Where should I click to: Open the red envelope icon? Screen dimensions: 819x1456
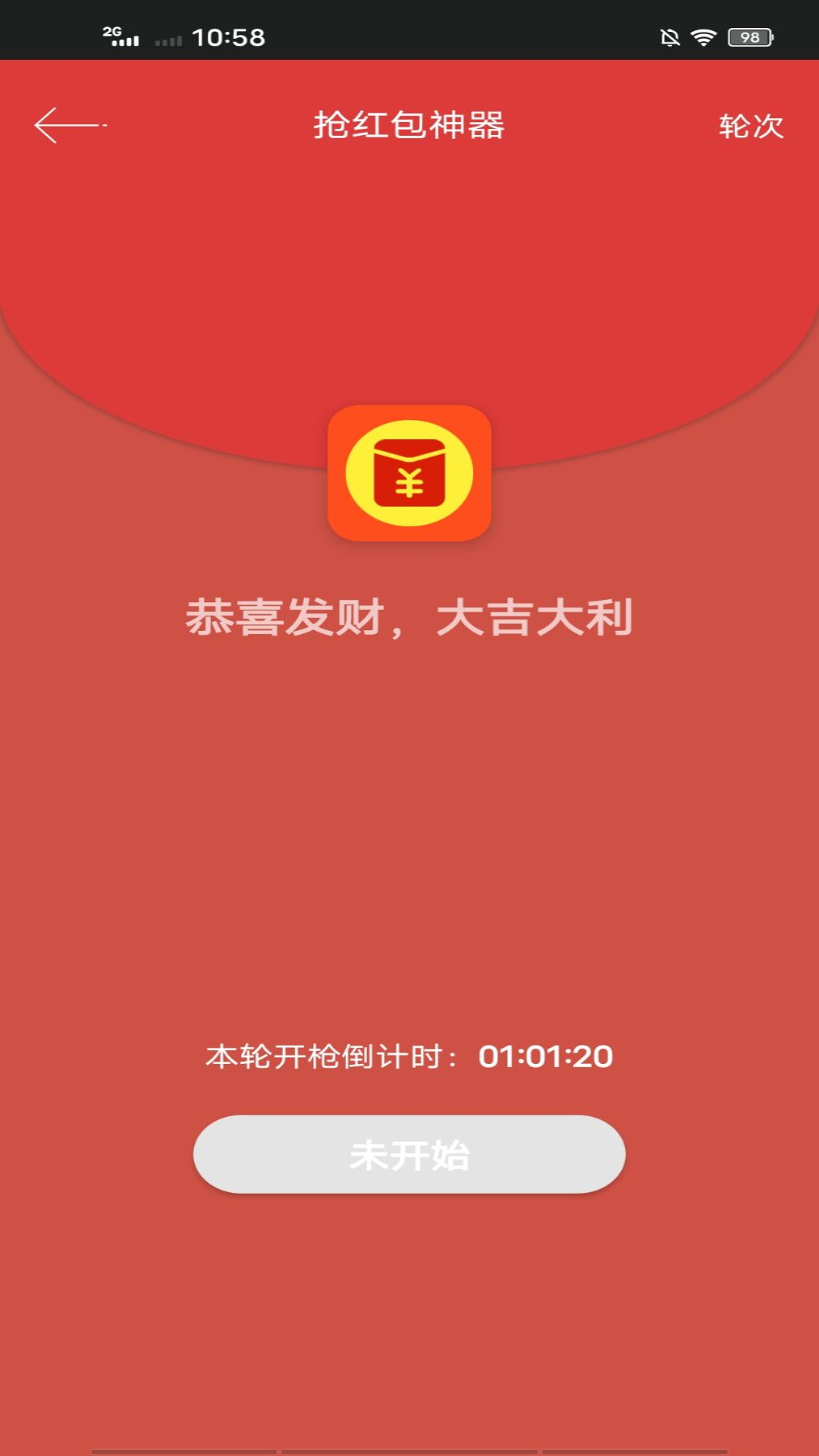point(409,473)
